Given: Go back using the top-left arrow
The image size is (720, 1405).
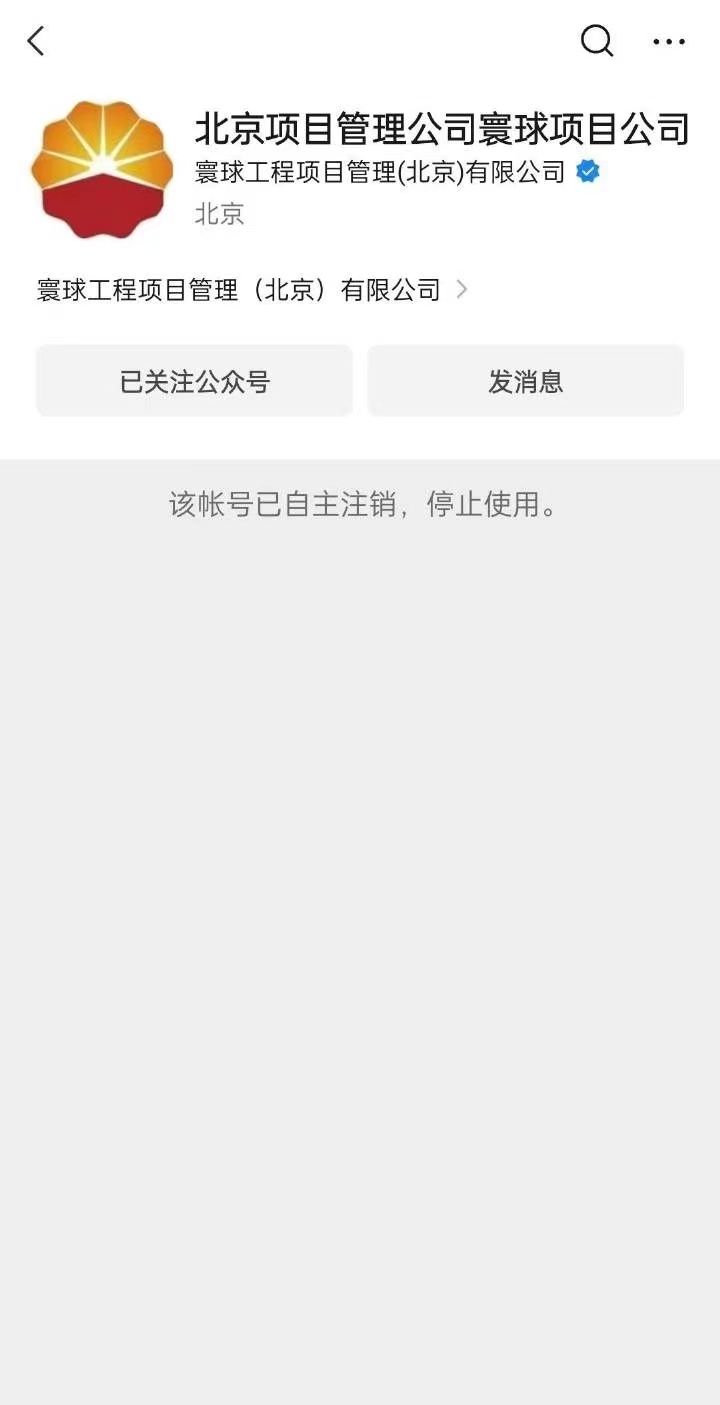Looking at the screenshot, I should (36, 42).
